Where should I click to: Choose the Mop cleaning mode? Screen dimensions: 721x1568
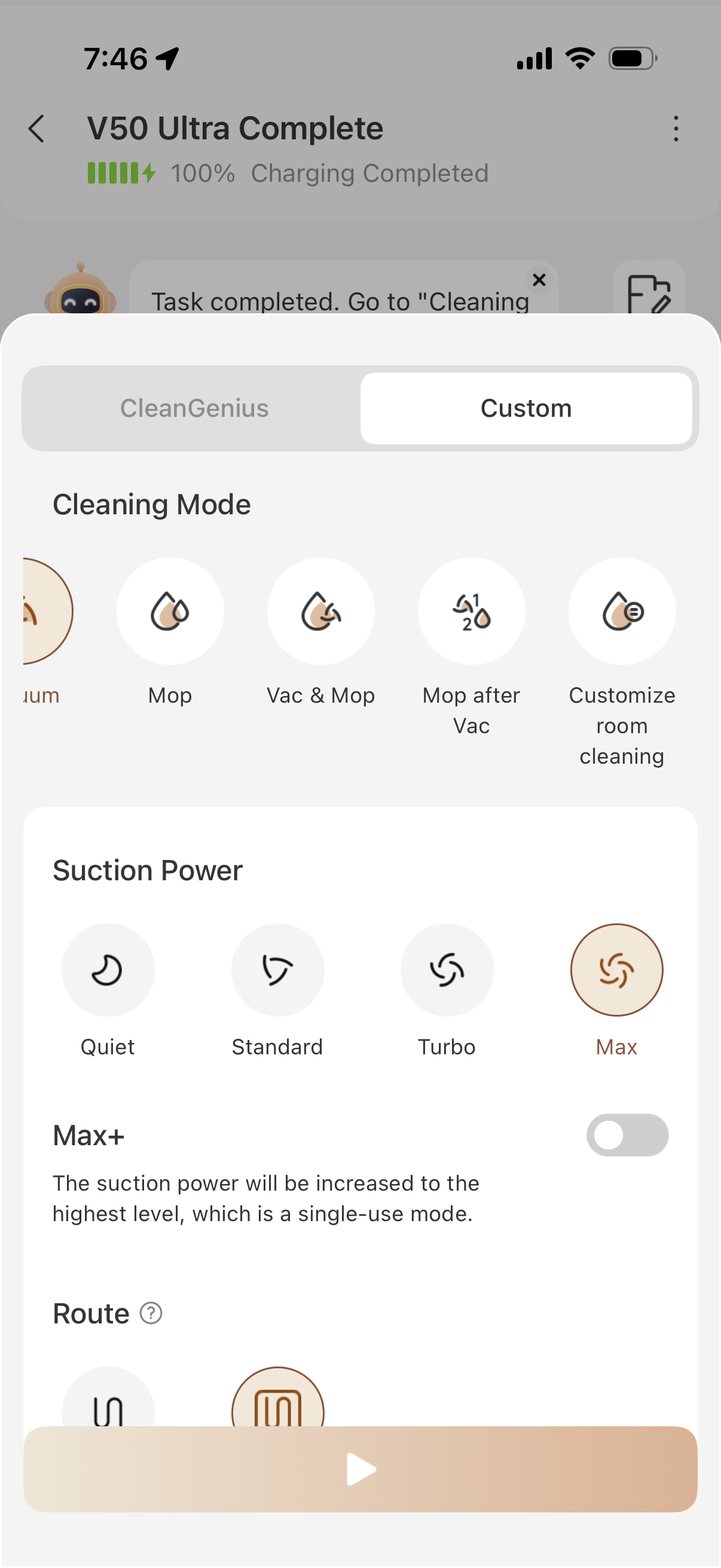click(x=170, y=611)
